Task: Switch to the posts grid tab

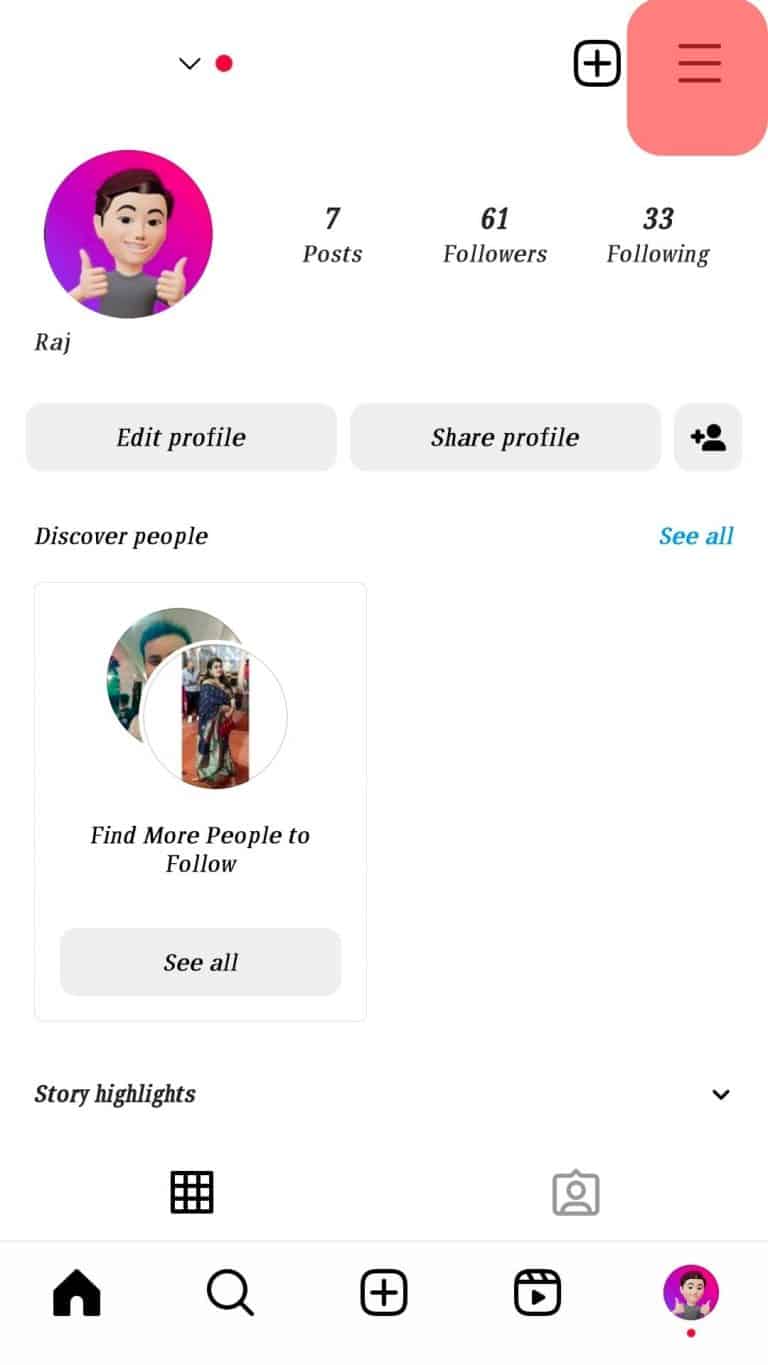Action: [x=192, y=1191]
